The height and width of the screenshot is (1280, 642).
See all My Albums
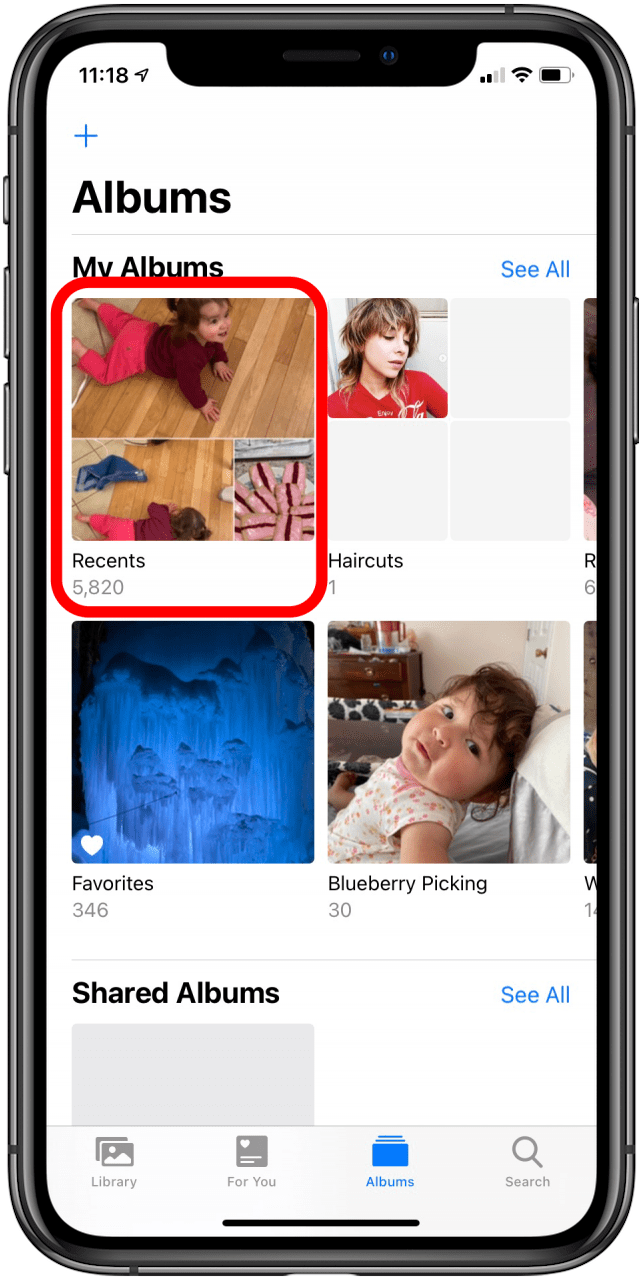tap(535, 269)
